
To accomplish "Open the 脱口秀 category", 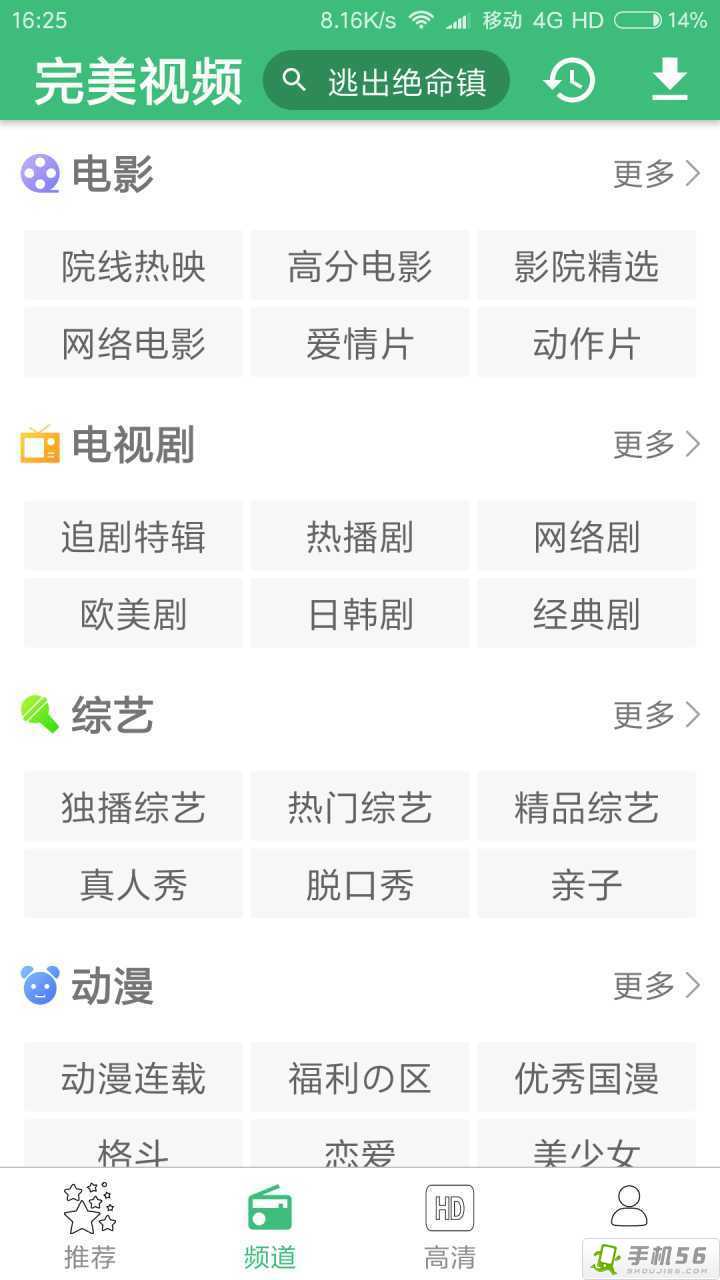I will 360,885.
